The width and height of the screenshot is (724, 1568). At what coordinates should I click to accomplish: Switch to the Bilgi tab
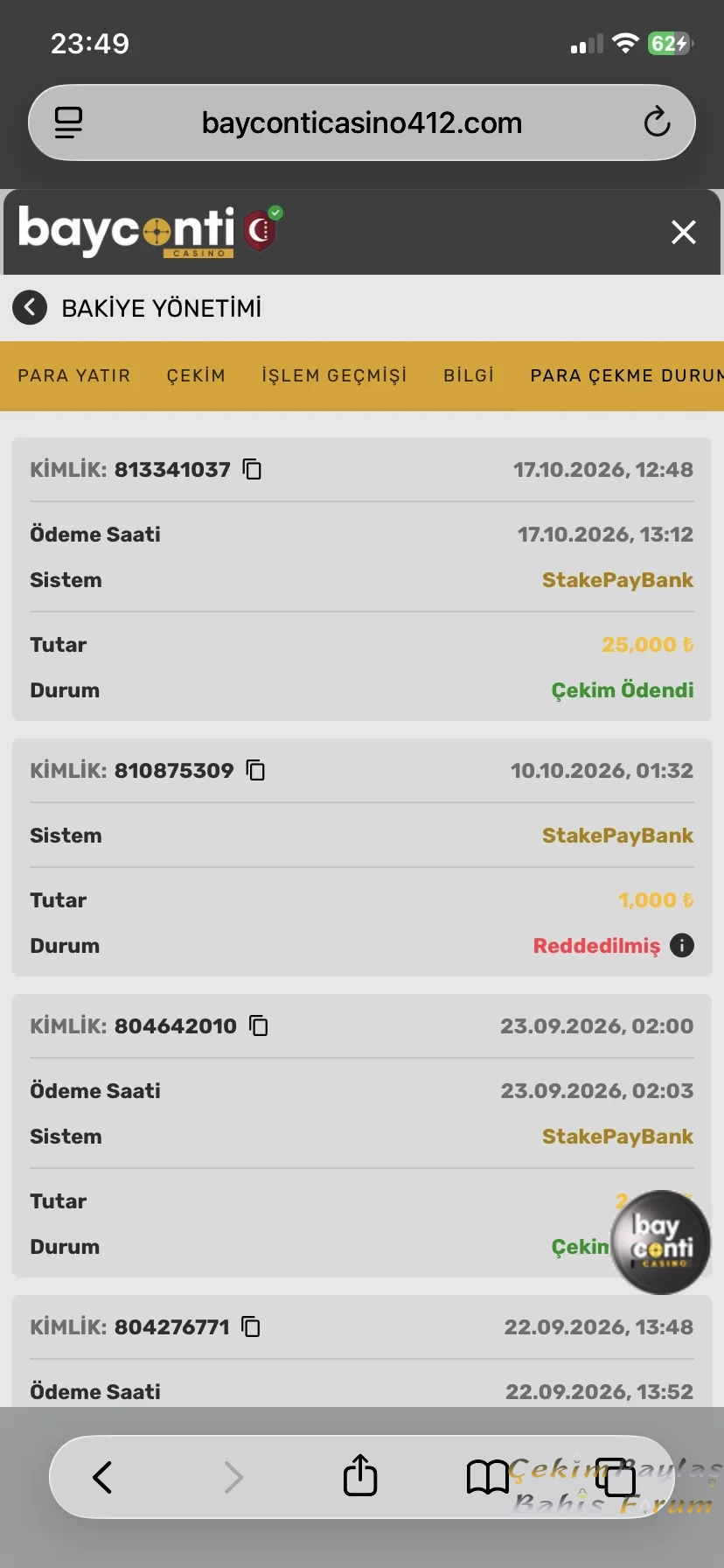point(469,375)
